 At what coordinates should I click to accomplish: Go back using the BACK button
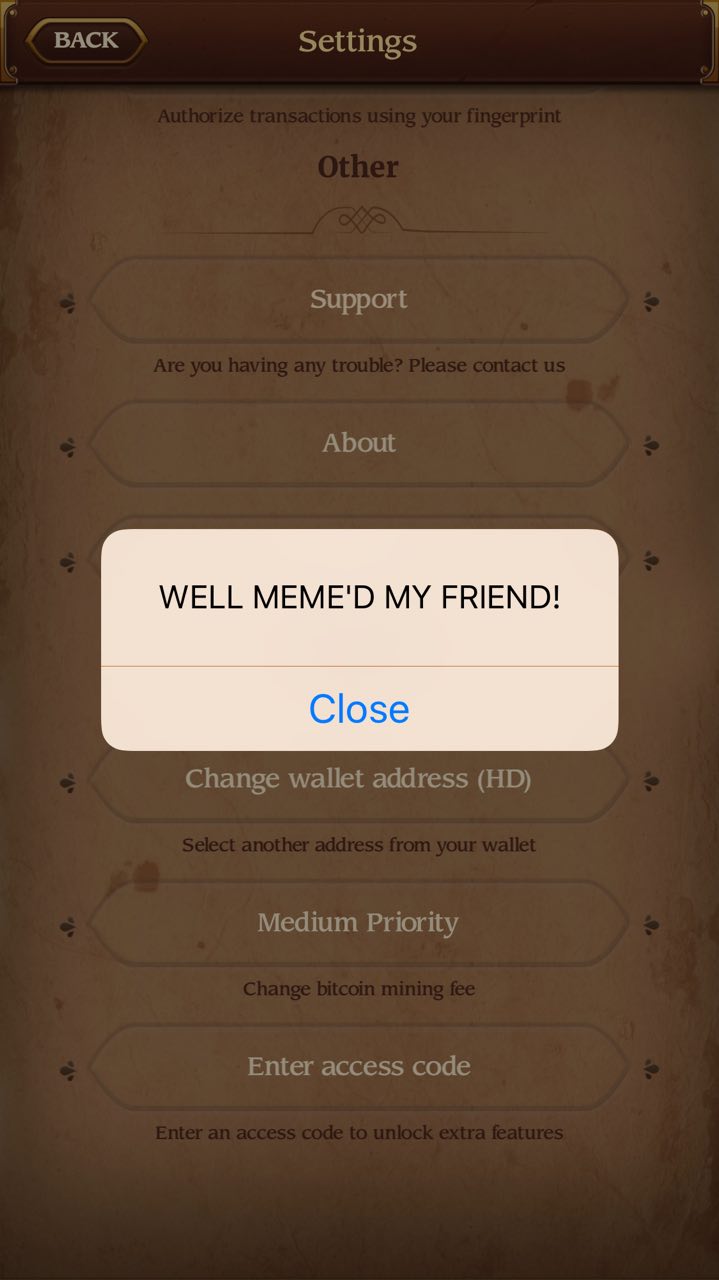[x=86, y=41]
